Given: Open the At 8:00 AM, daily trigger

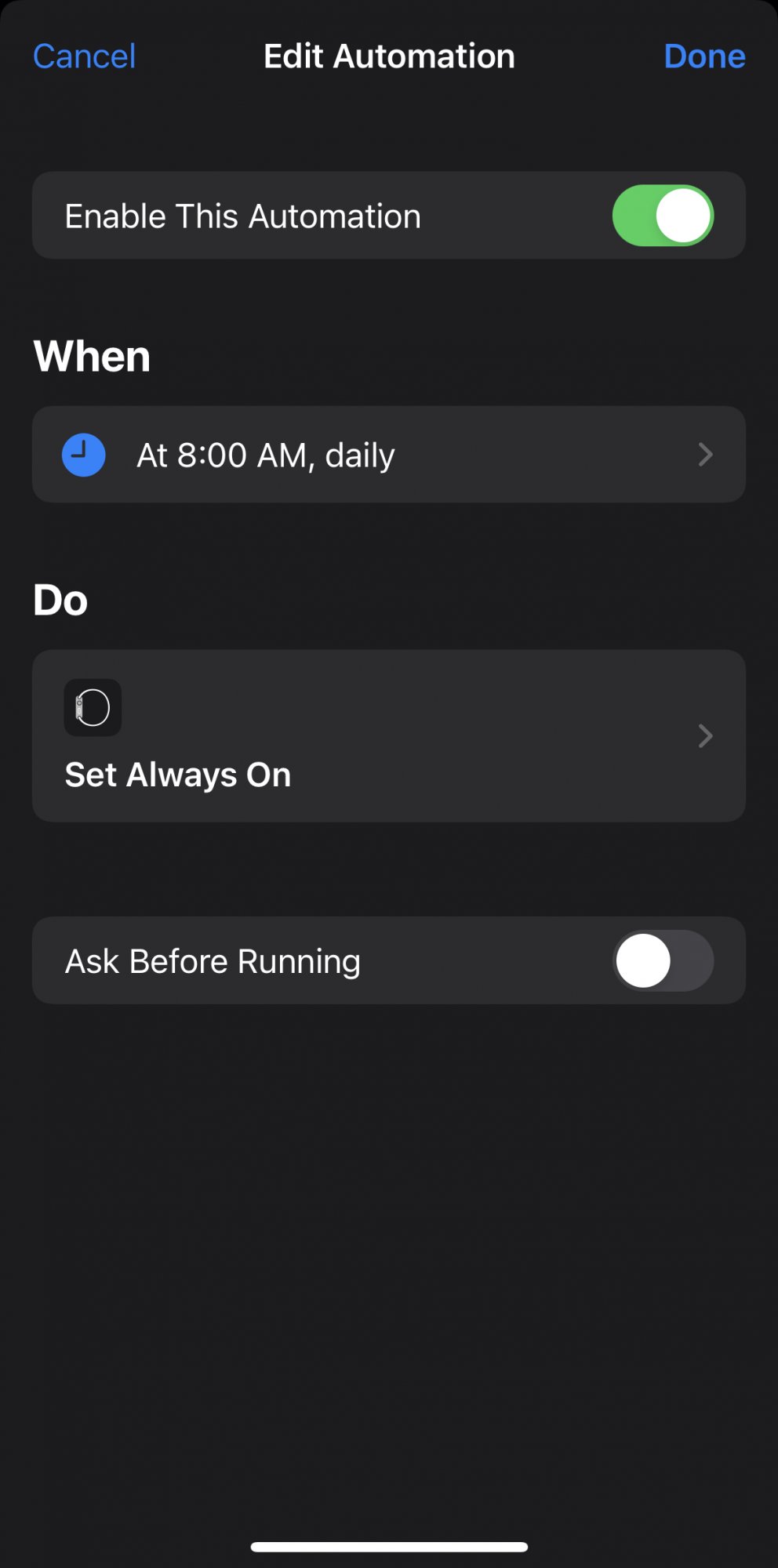Looking at the screenshot, I should click(x=389, y=455).
